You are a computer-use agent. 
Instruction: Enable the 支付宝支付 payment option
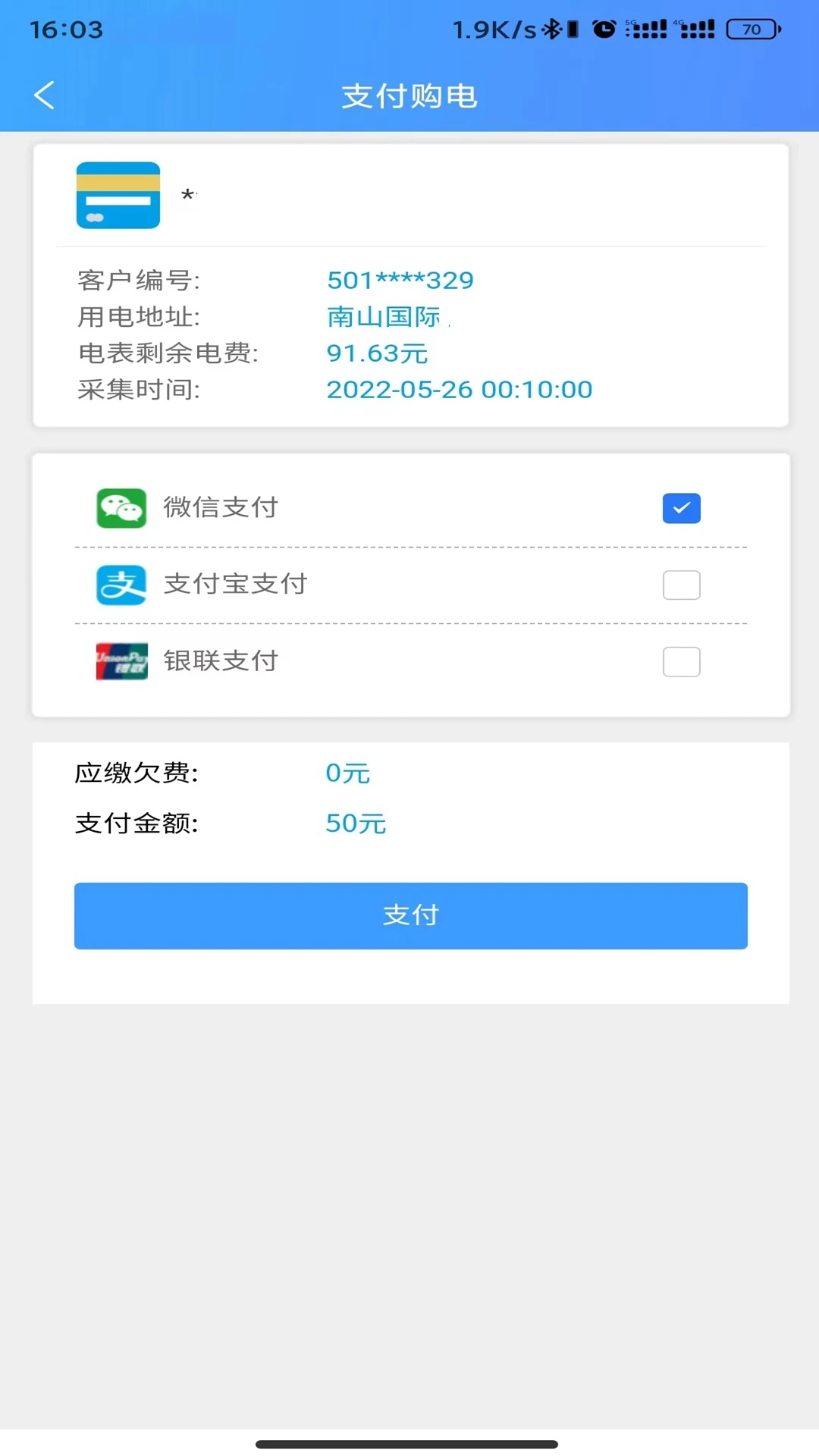pos(680,585)
